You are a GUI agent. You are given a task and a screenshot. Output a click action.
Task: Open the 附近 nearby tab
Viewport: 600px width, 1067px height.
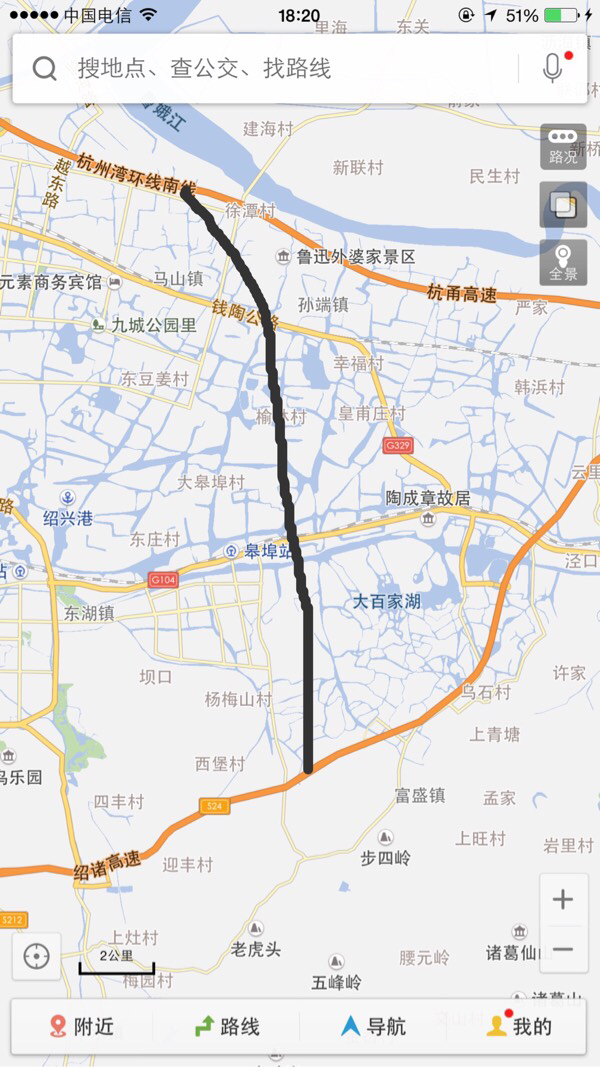[81, 1026]
